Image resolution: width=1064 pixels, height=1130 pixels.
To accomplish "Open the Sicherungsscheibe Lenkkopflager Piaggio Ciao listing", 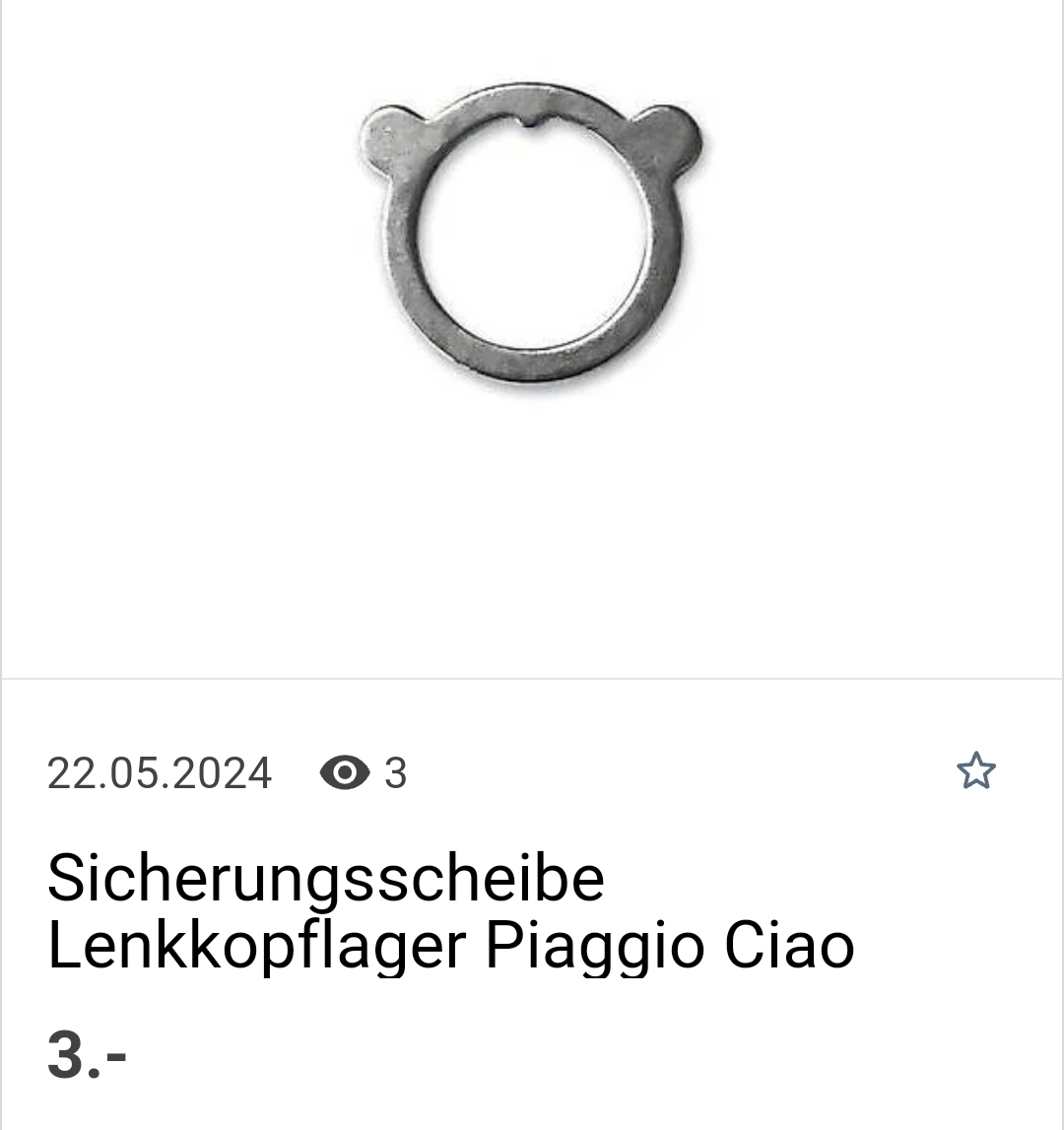I will coord(450,911).
